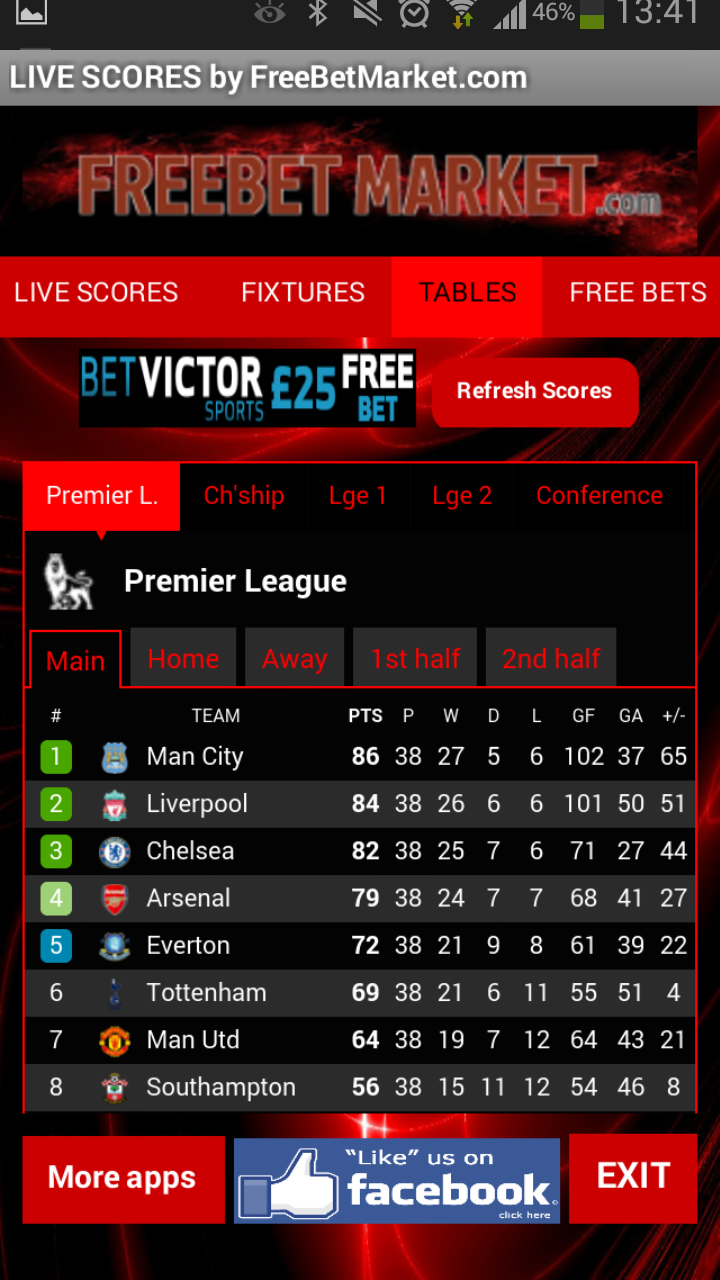Select the Lge 2 division
The width and height of the screenshot is (720, 1280).
click(462, 495)
